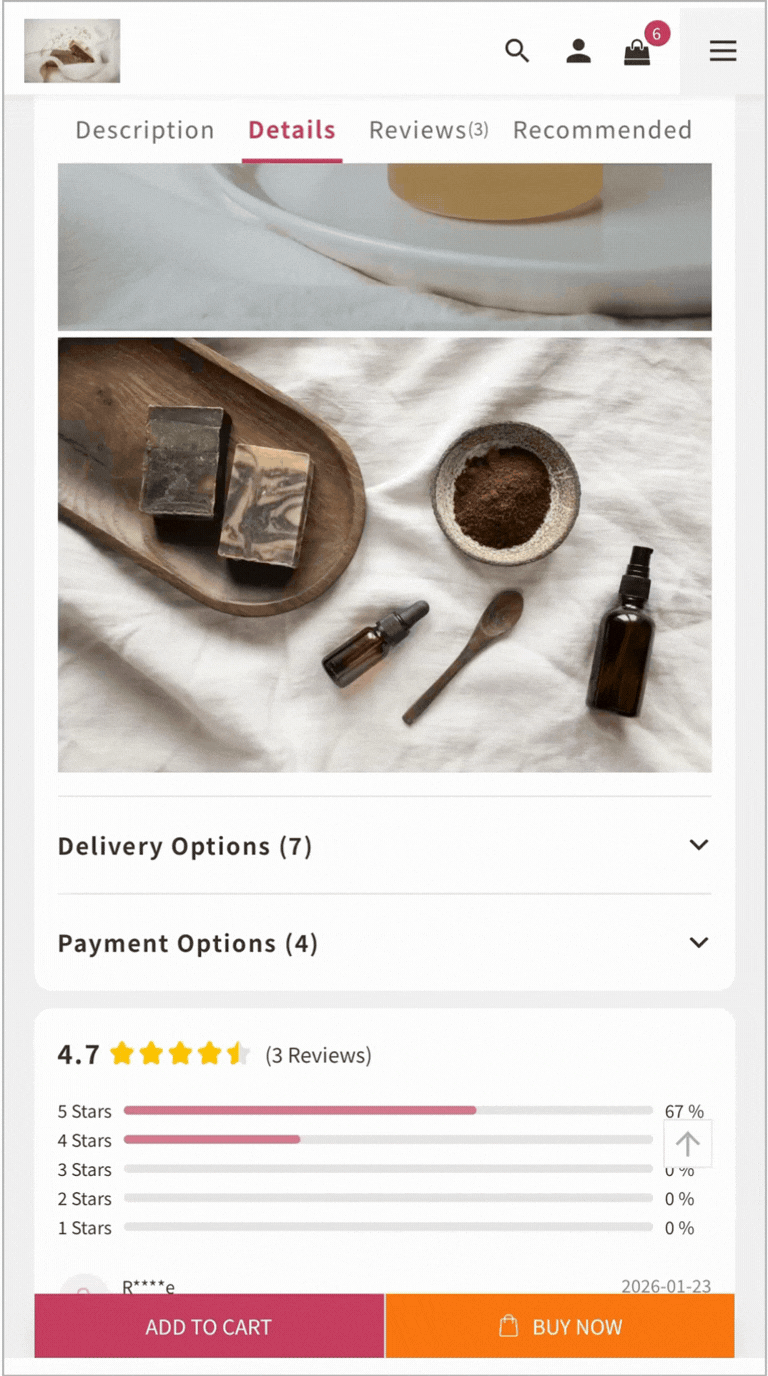Open the search icon
Image resolution: width=768 pixels, height=1376 pixels.
coord(517,51)
